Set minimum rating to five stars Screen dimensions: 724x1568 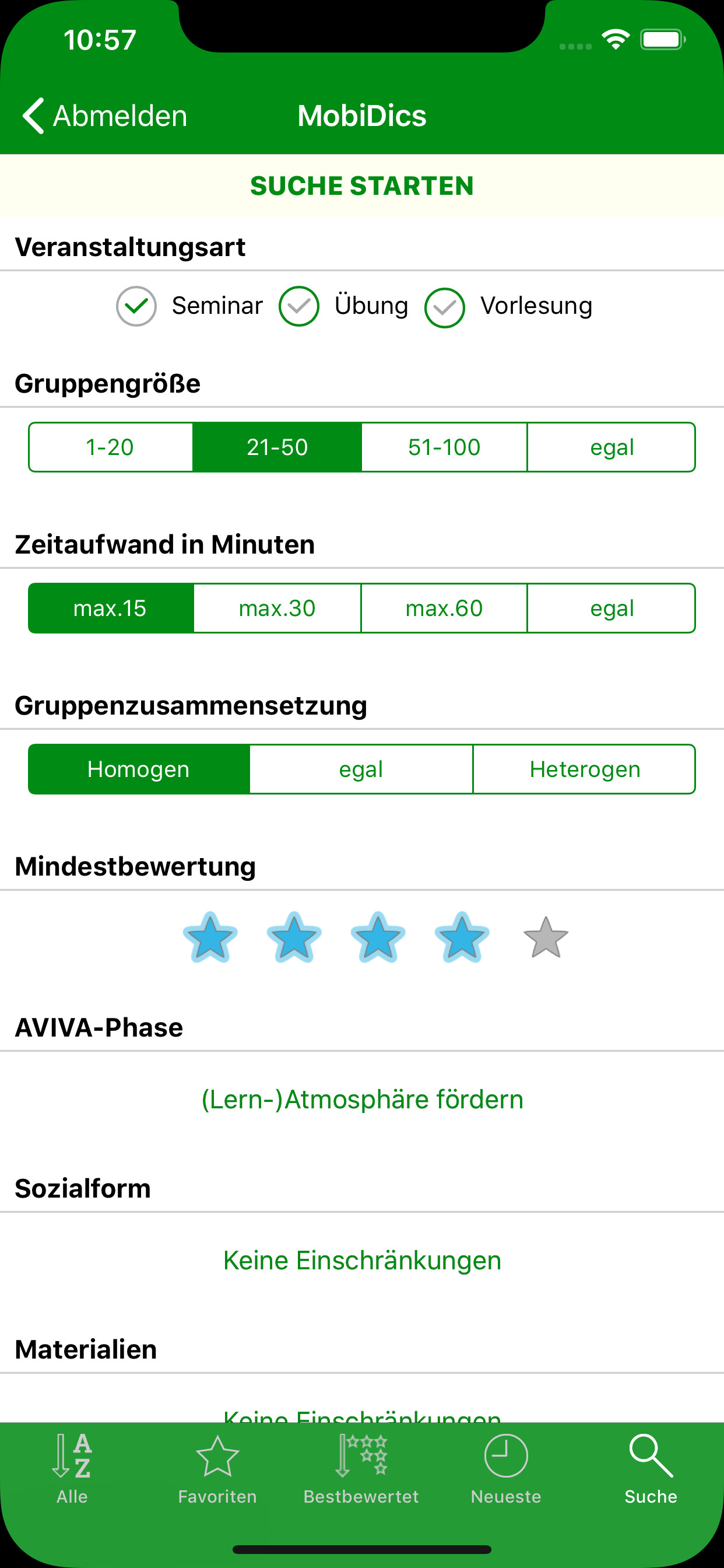(x=546, y=938)
